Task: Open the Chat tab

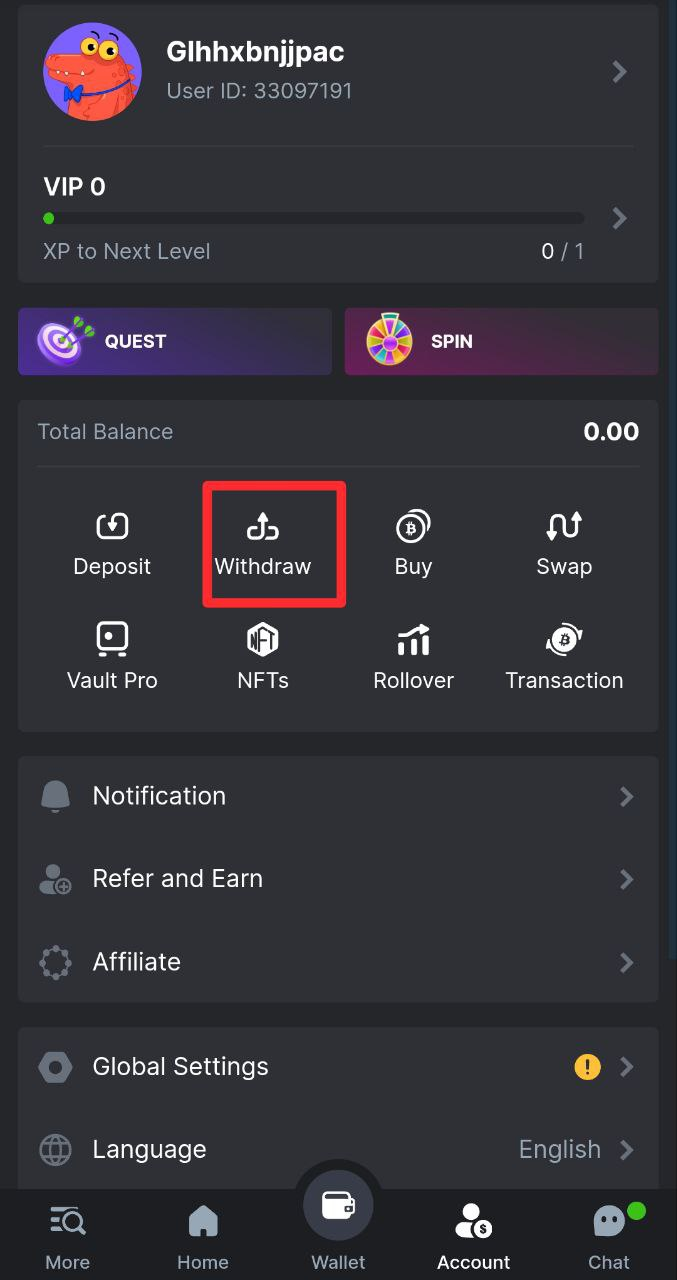Action: pyautogui.click(x=609, y=1236)
